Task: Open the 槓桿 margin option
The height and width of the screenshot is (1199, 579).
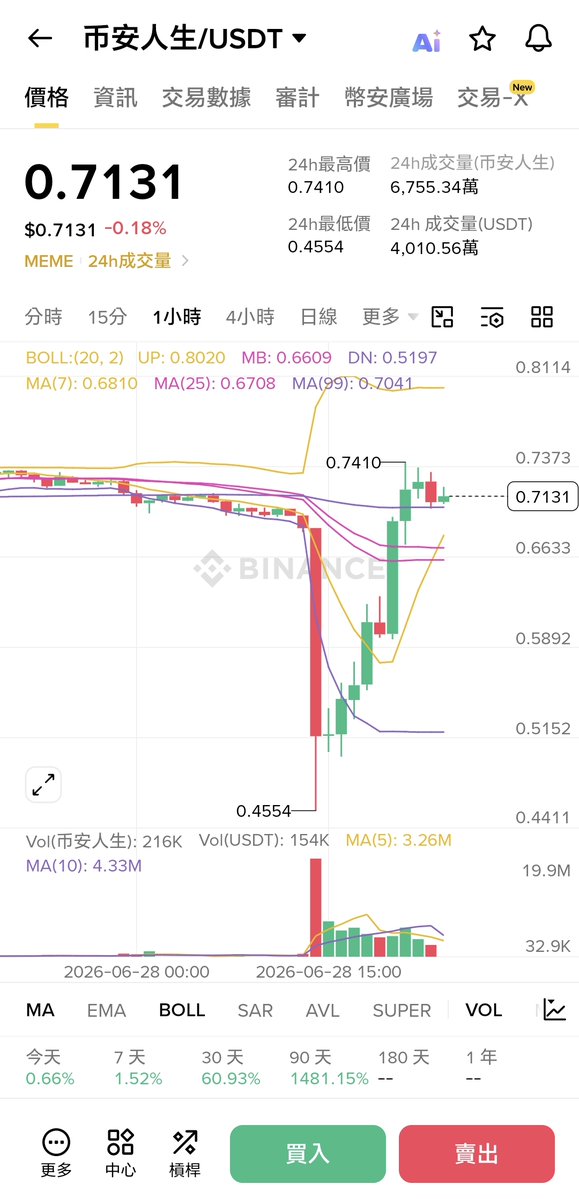Action: pyautogui.click(x=184, y=1153)
